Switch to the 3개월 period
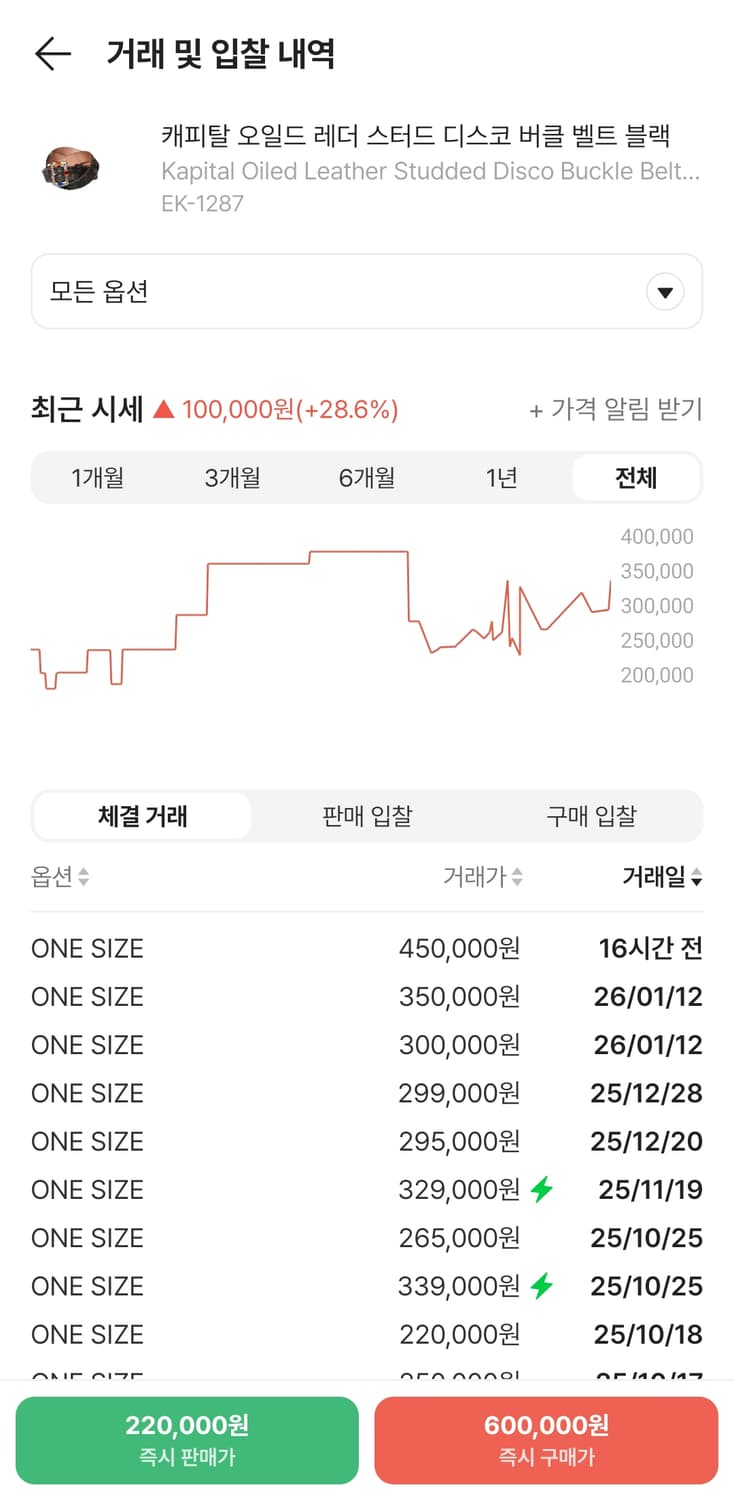 click(233, 477)
